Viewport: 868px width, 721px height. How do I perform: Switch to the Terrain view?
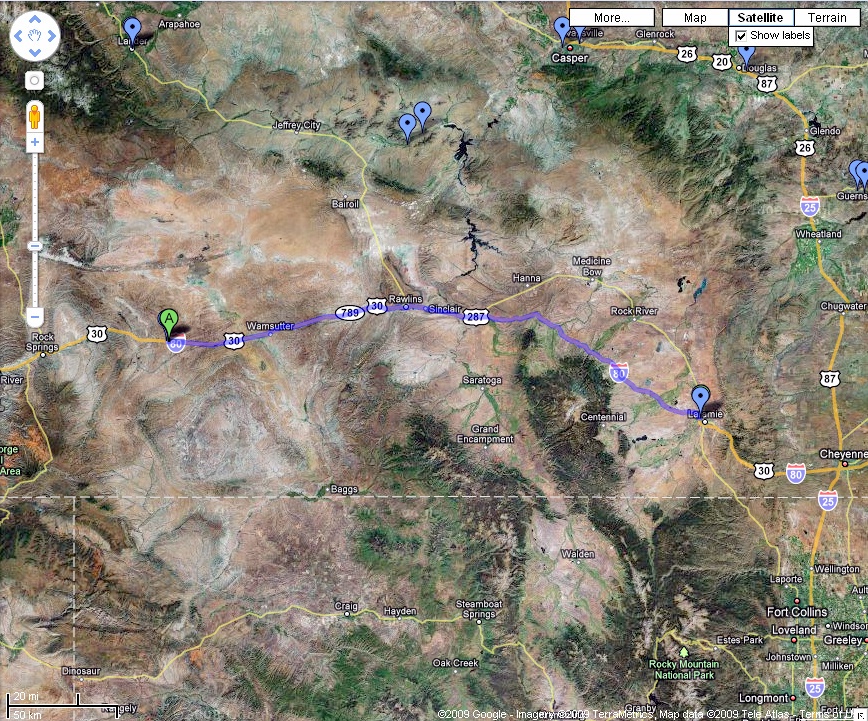[827, 17]
